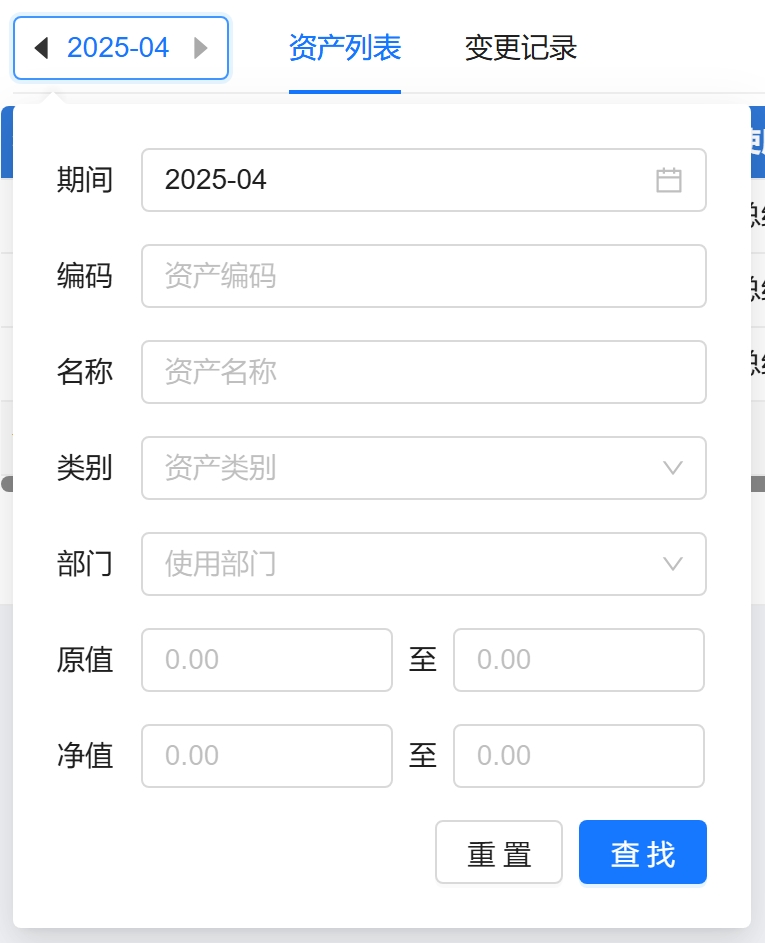The height and width of the screenshot is (943, 765).
Task: Go to next period with right arrow
Action: tap(201, 47)
